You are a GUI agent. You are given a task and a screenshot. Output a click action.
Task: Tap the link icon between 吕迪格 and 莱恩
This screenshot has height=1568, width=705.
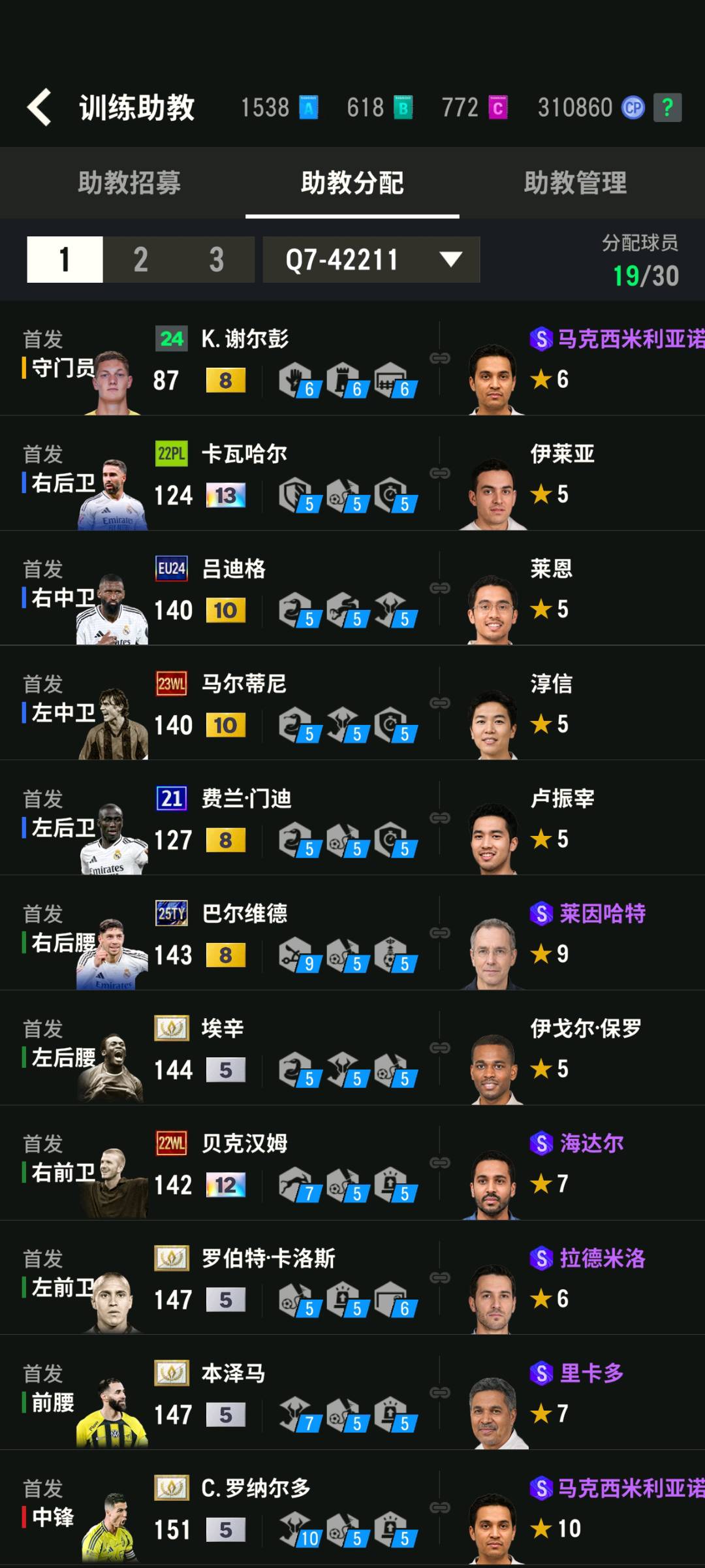point(440,588)
